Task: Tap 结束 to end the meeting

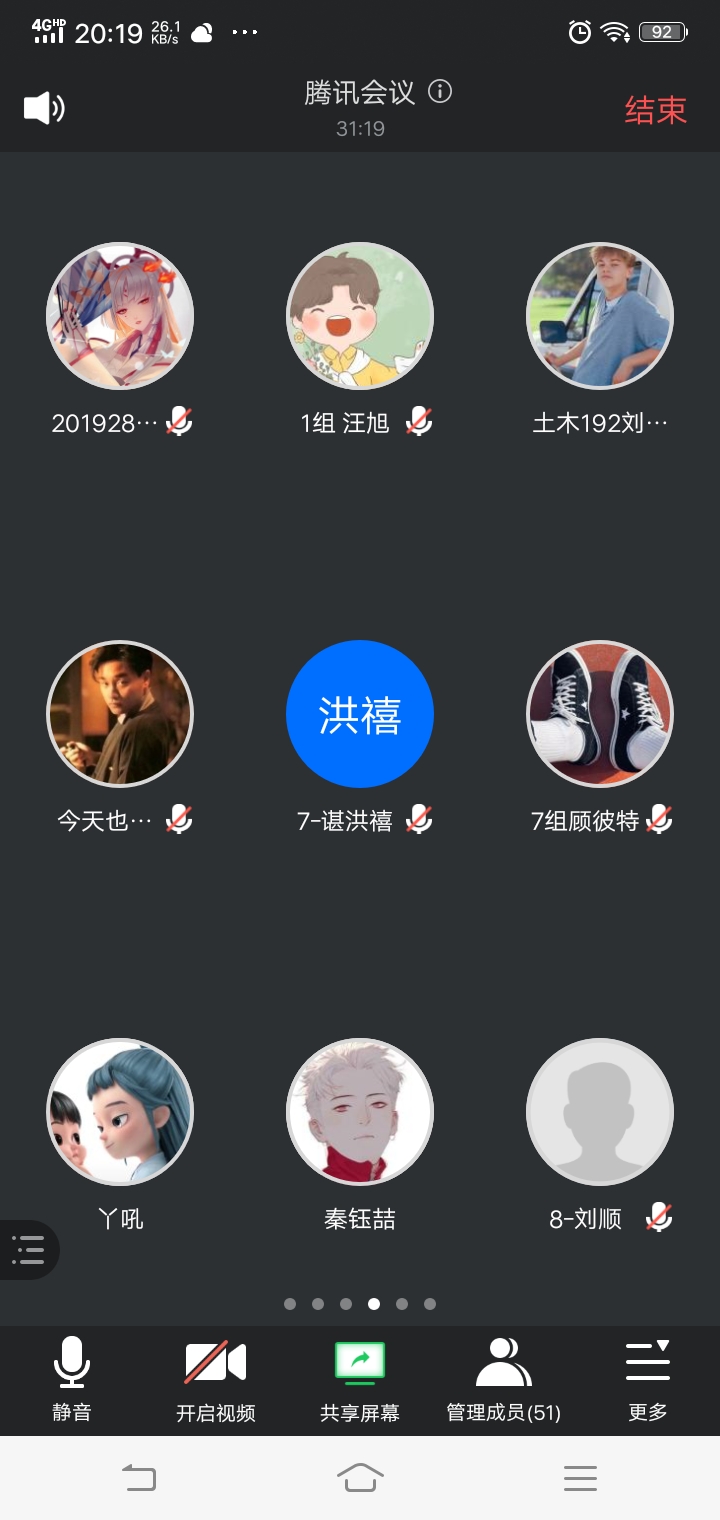Action: (656, 110)
